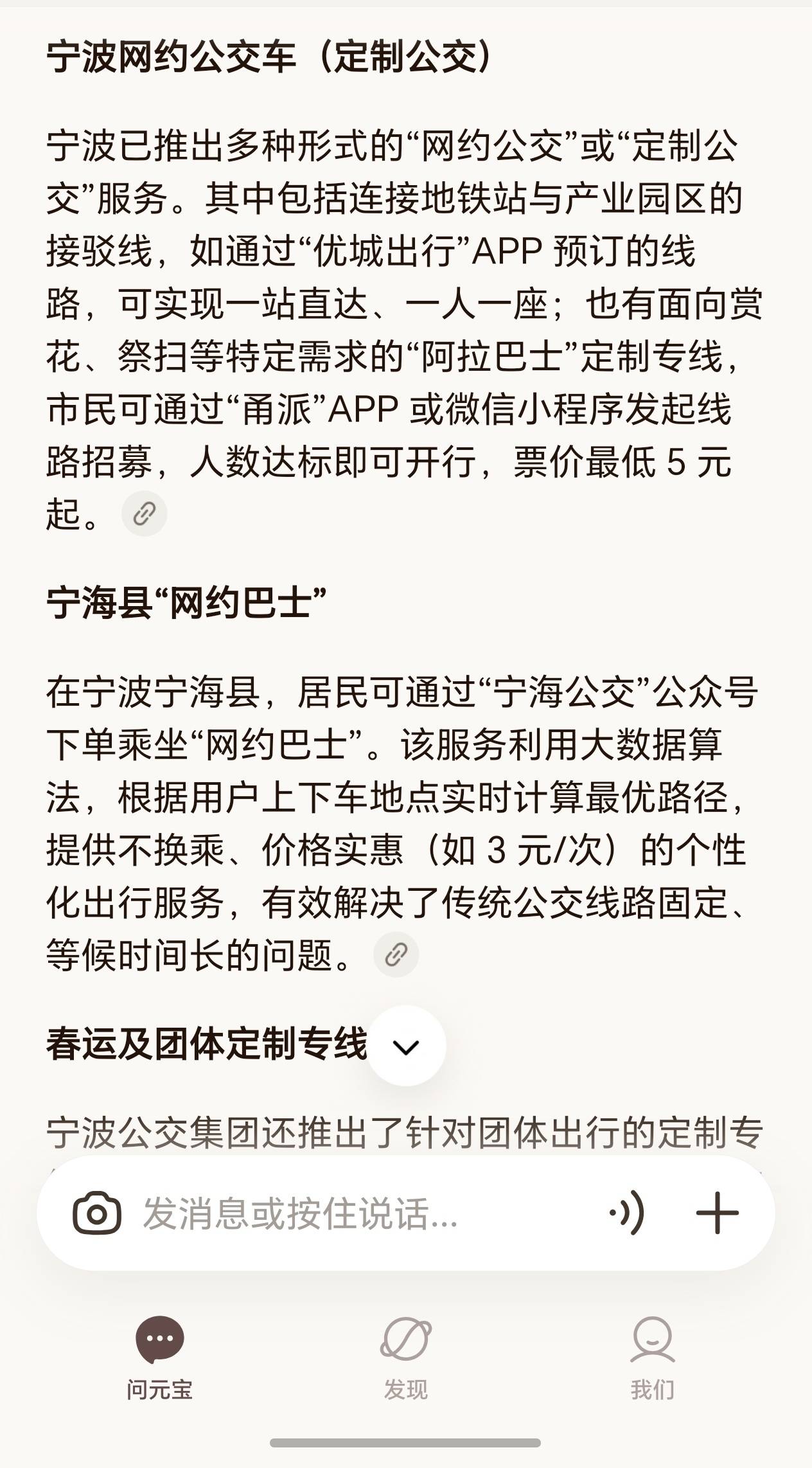
Task: Tap the 发消息或按住说话 input field
Action: (x=360, y=1213)
